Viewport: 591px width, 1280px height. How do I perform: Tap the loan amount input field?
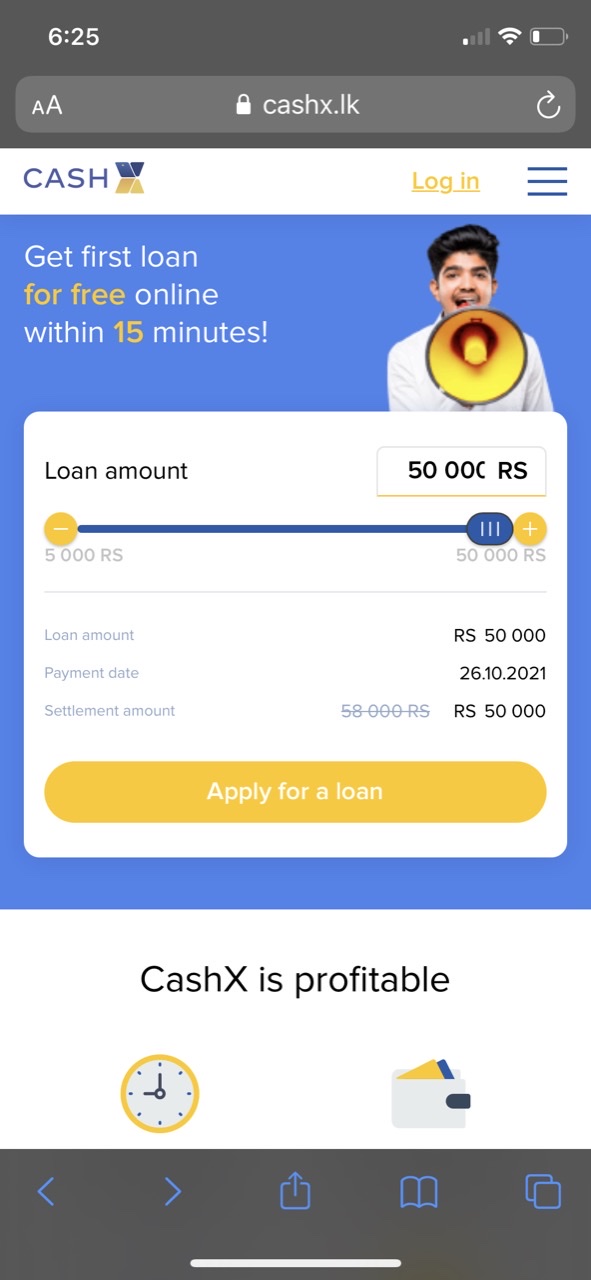click(x=461, y=471)
